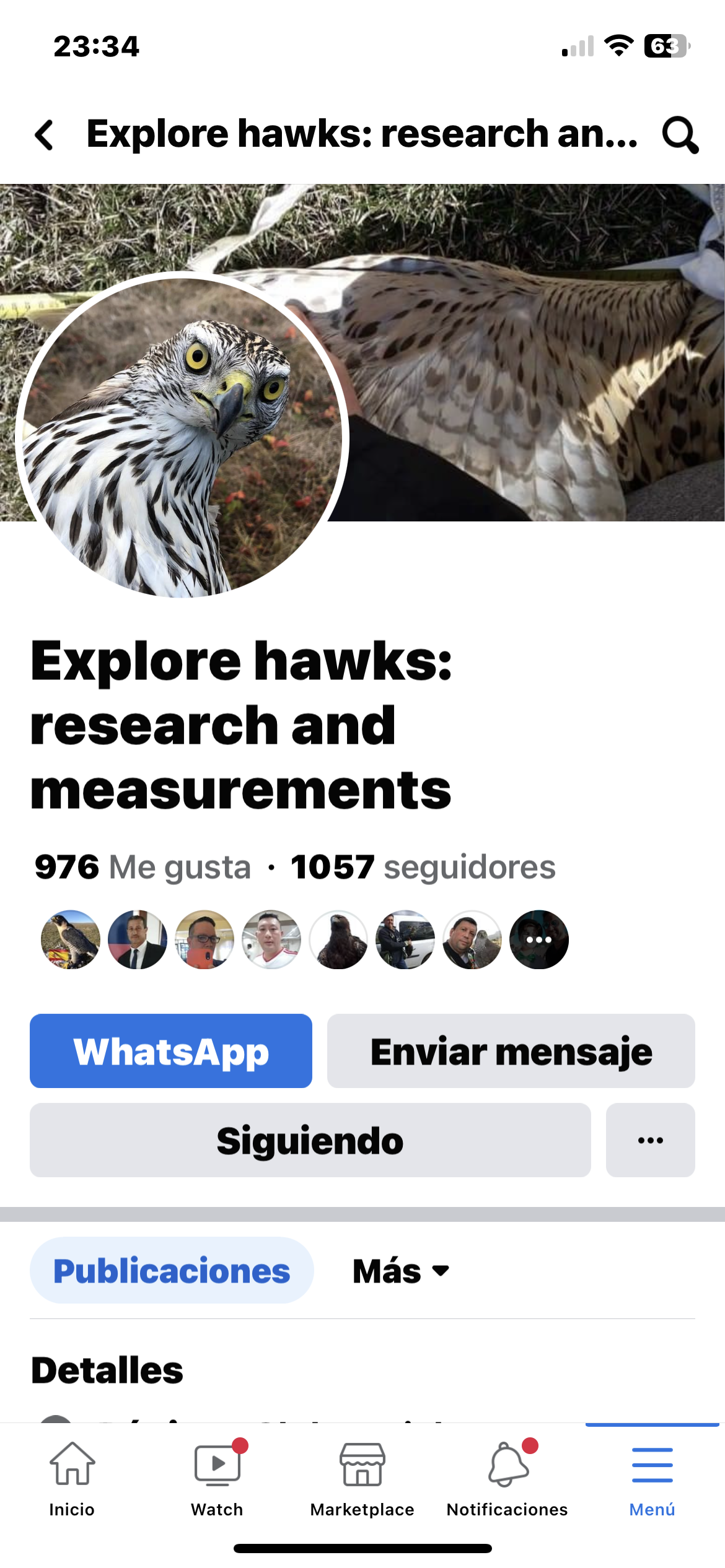Image resolution: width=725 pixels, height=1568 pixels.
Task: Open Marketplace tab
Action: click(362, 1478)
